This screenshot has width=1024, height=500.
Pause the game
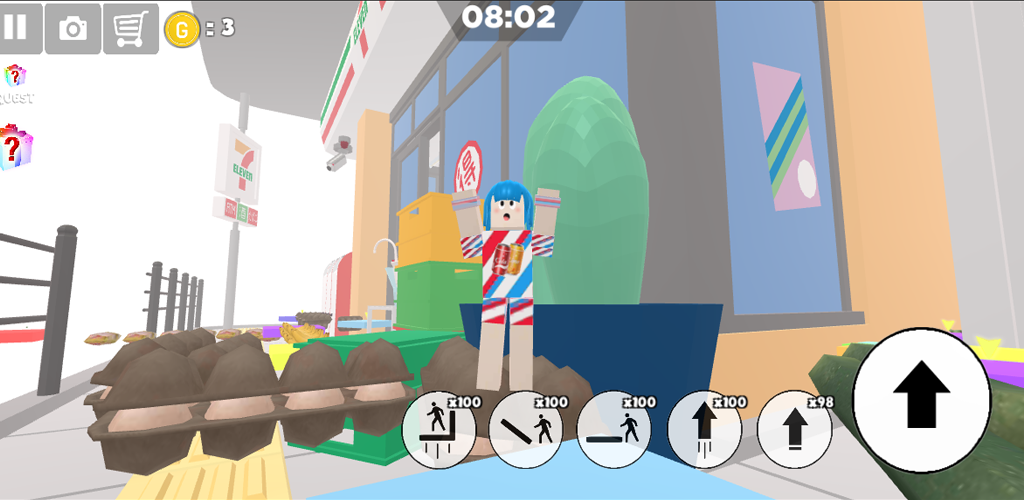click(17, 28)
